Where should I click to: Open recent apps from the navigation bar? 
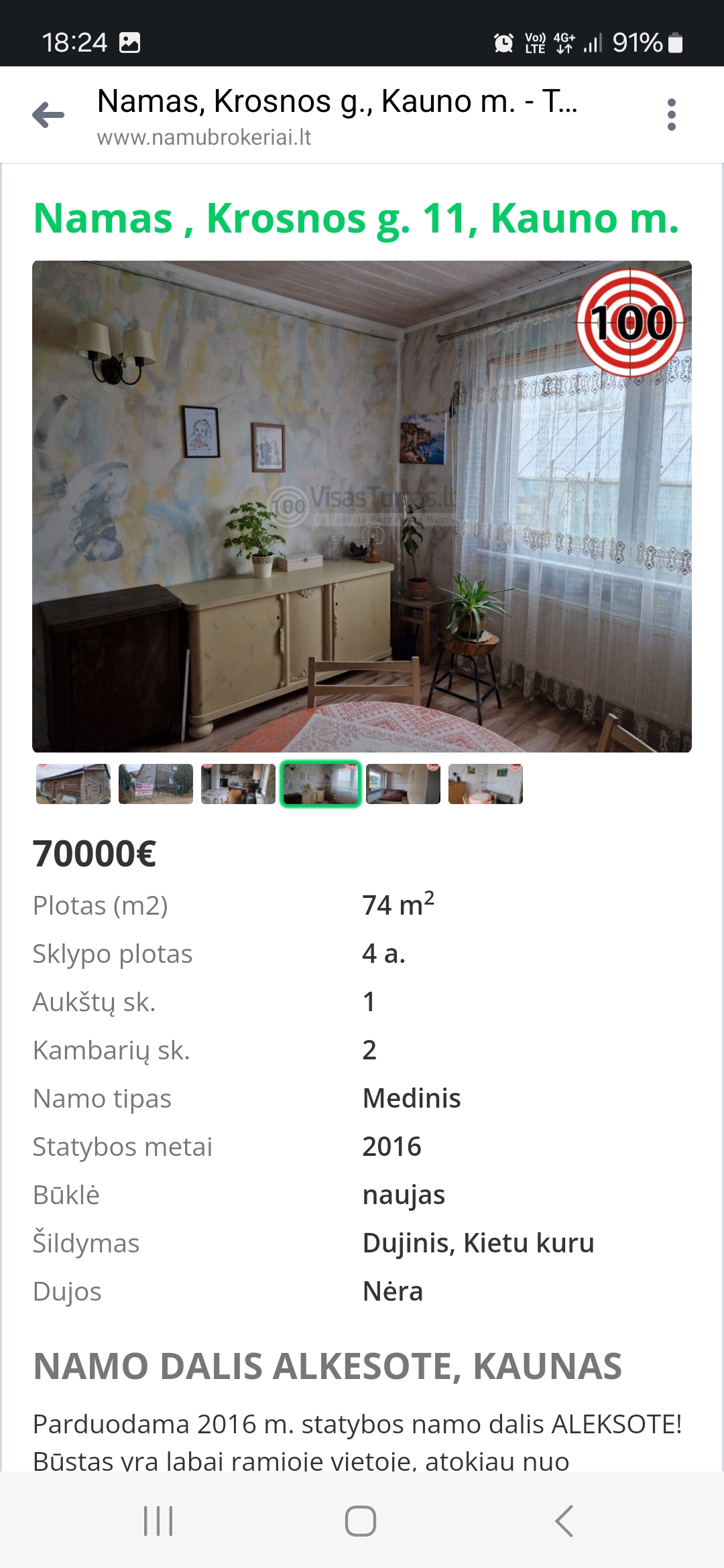[159, 1521]
